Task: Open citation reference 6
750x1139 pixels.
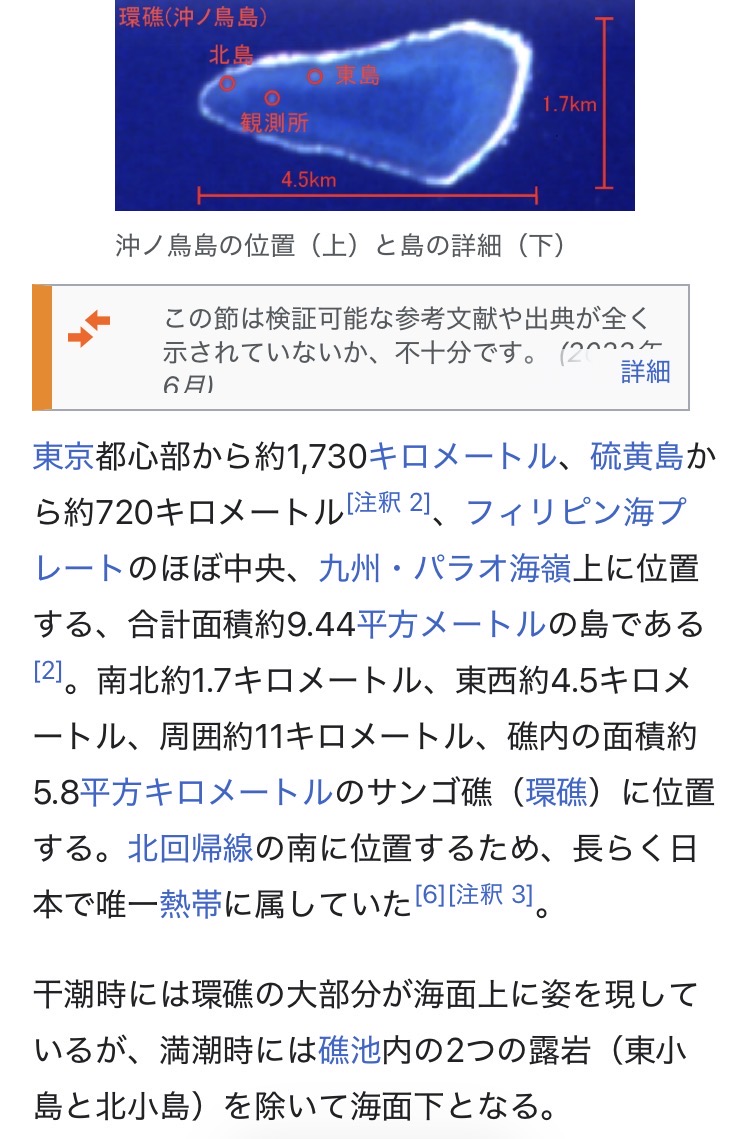Action: click(x=430, y=896)
